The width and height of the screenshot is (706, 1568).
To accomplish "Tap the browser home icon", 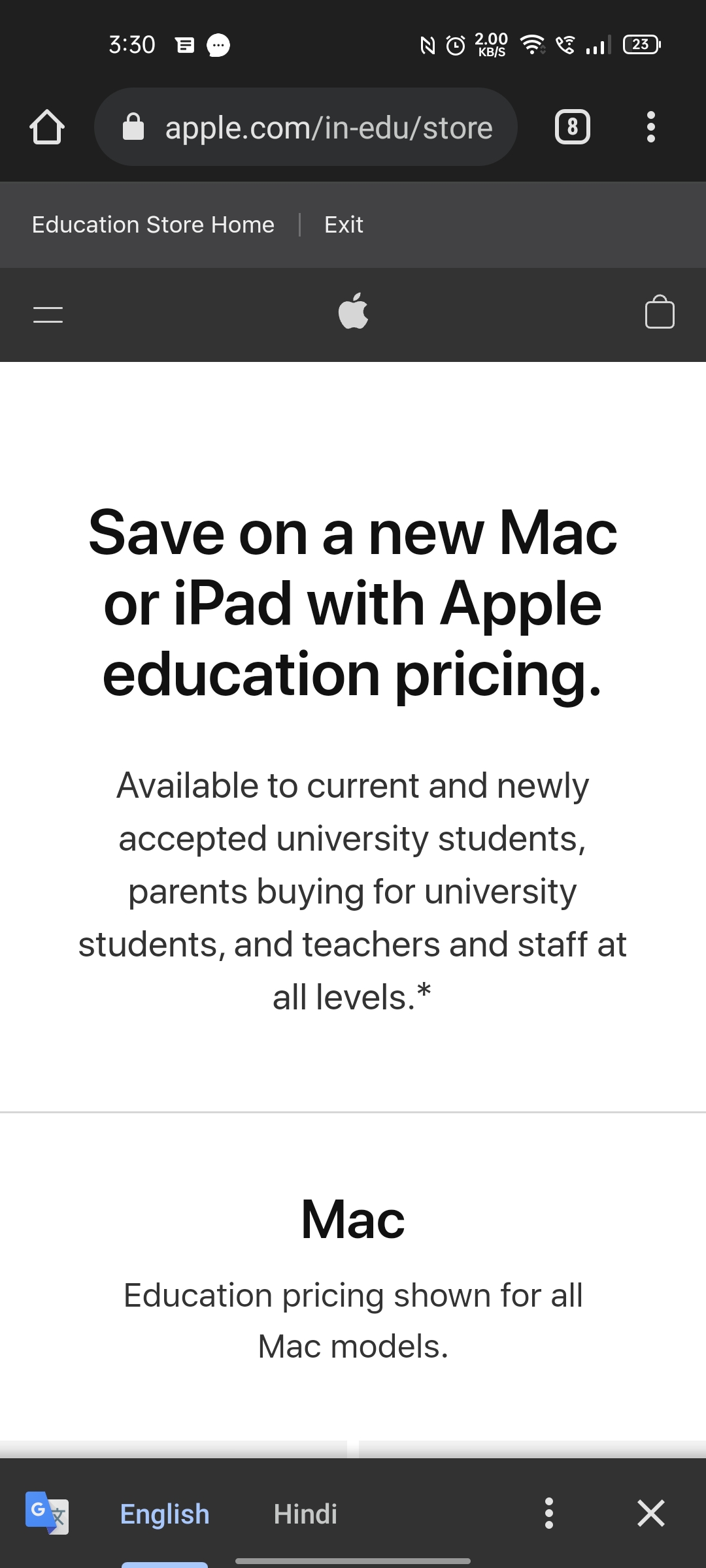I will pyautogui.click(x=47, y=127).
